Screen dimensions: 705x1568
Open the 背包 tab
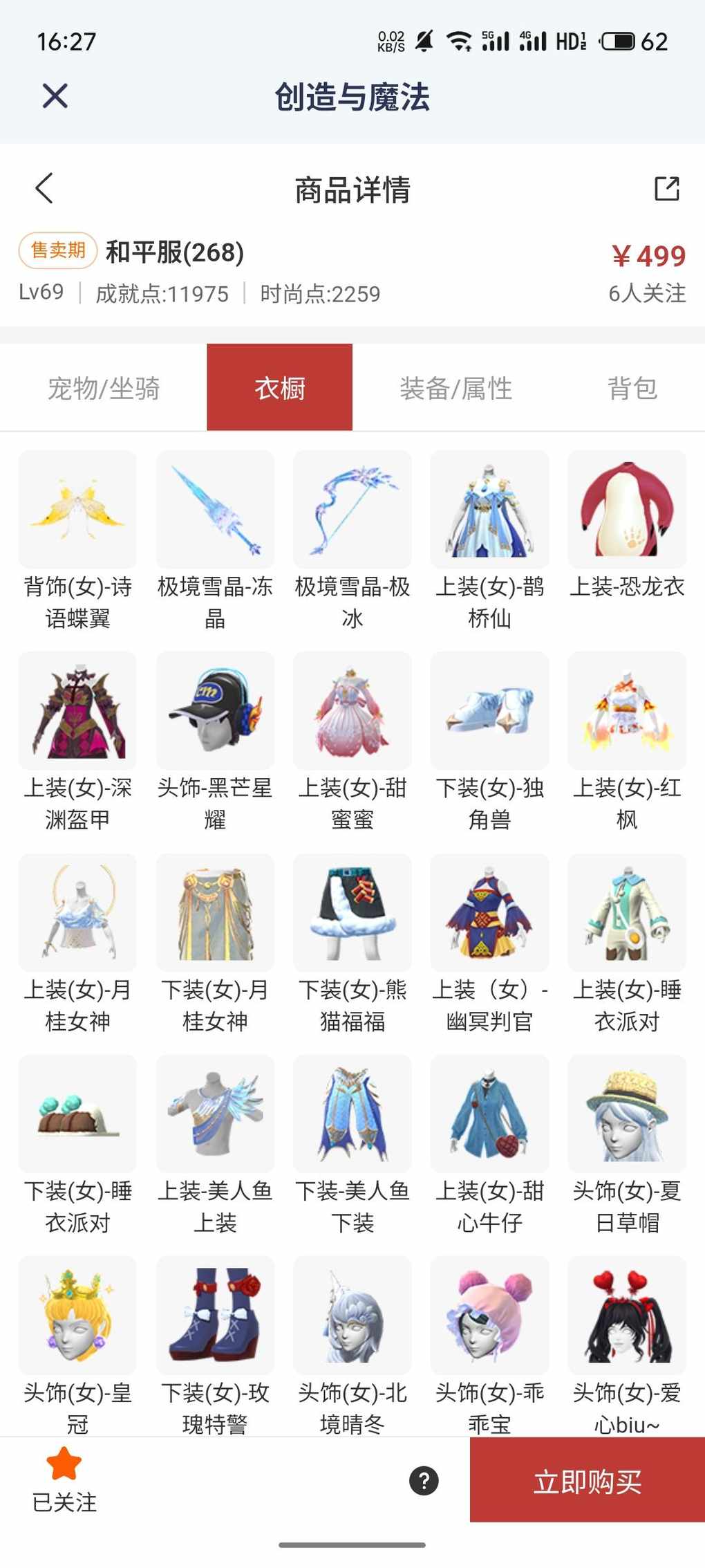click(x=632, y=388)
